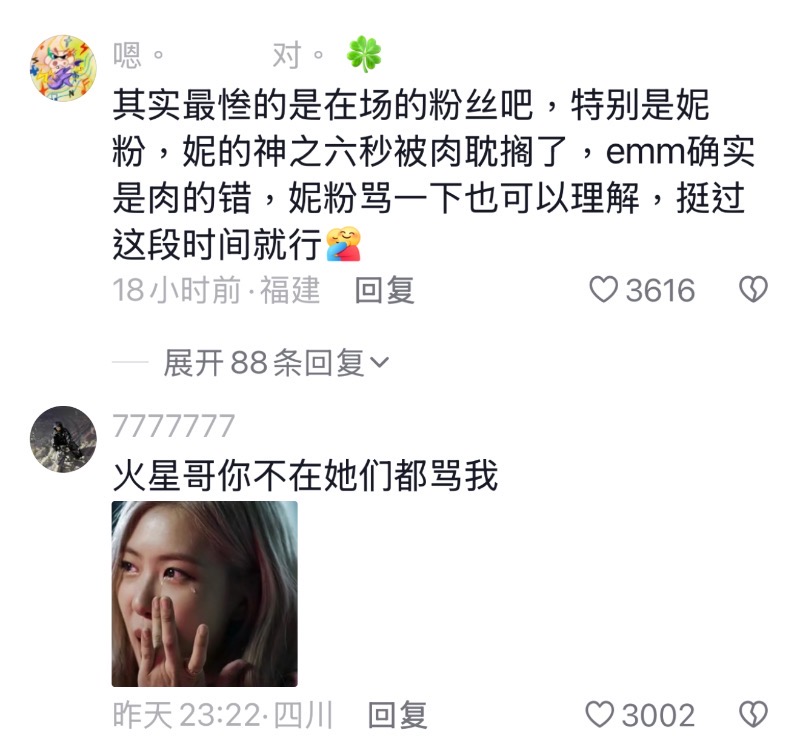
Task: Dislike the comment with 3002 likes
Action: point(752,715)
